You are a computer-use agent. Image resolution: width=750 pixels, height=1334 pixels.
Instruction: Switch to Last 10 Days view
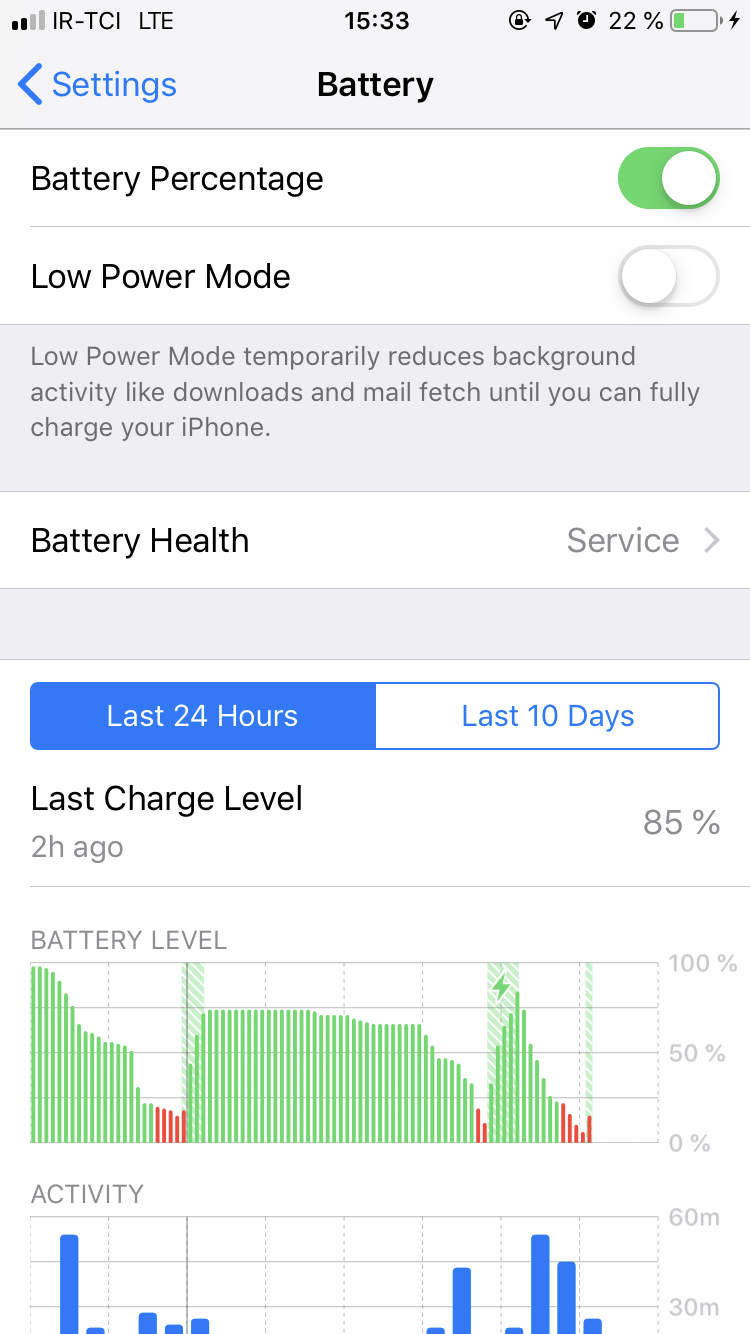coord(547,716)
